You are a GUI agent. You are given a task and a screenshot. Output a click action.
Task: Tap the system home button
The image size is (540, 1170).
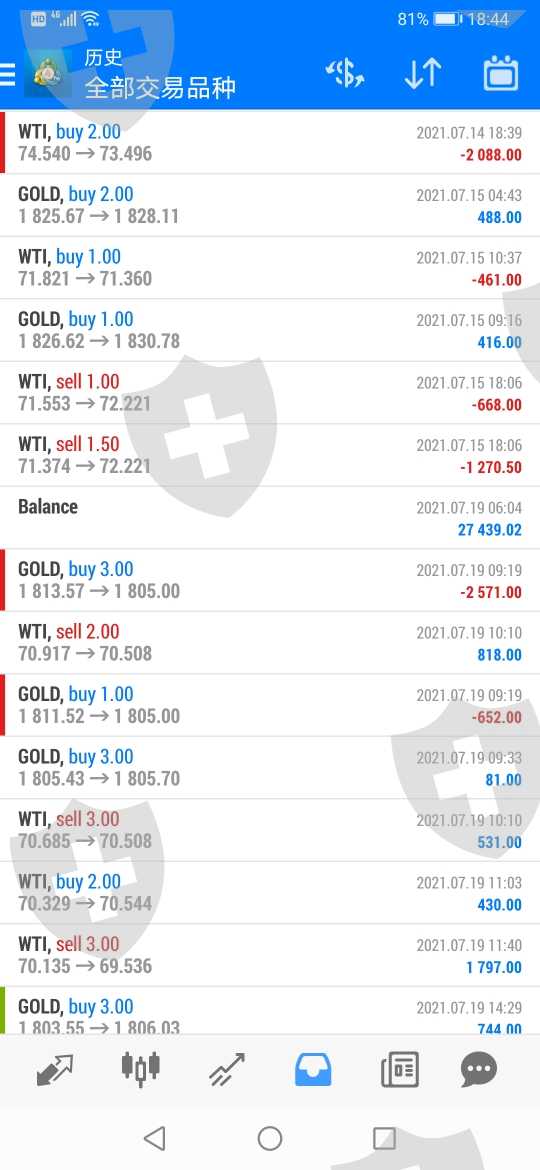[x=270, y=1138]
